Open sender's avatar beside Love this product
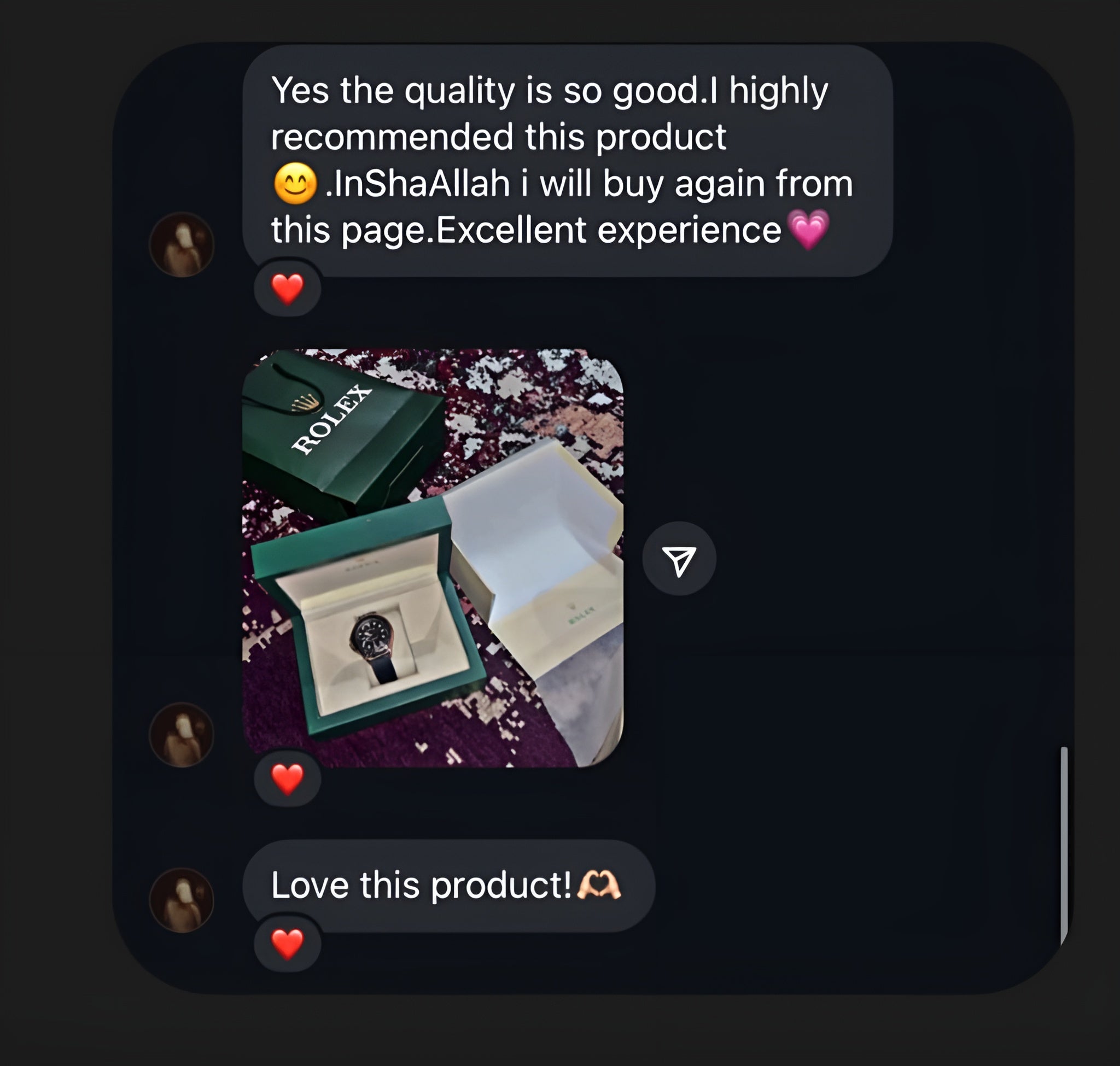 pos(182,900)
